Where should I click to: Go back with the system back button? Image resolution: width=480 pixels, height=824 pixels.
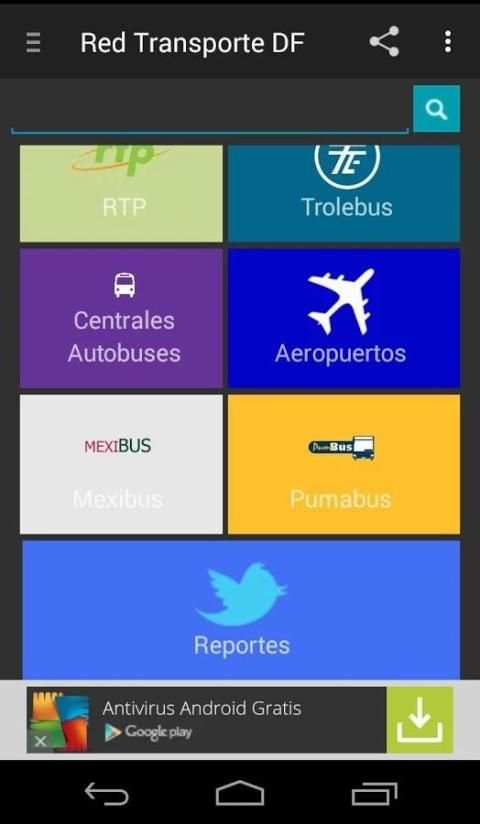(107, 794)
